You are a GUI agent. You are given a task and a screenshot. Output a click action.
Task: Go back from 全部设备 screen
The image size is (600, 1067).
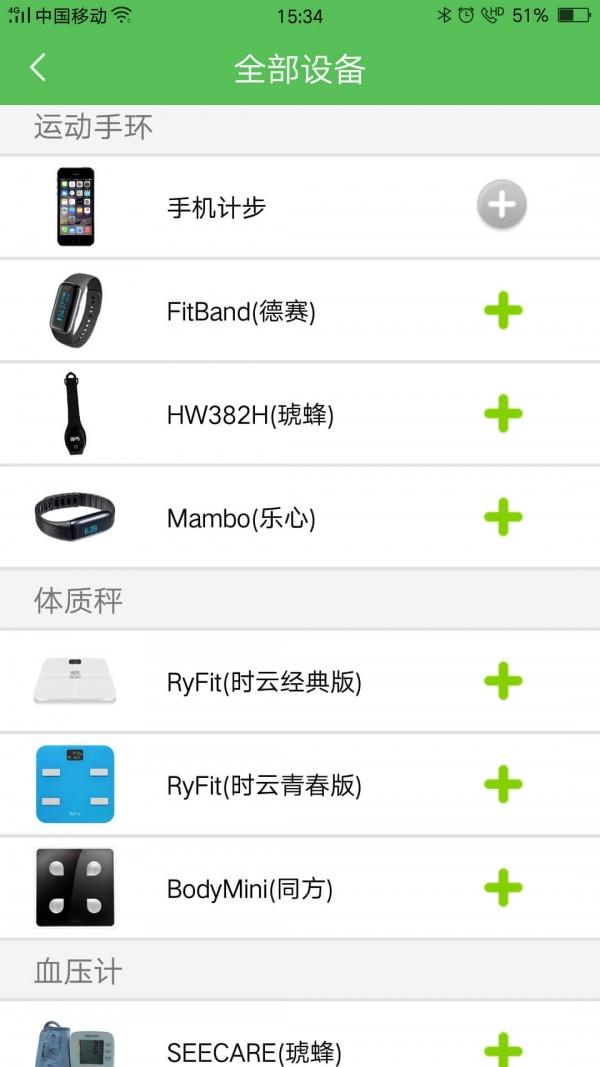38,68
